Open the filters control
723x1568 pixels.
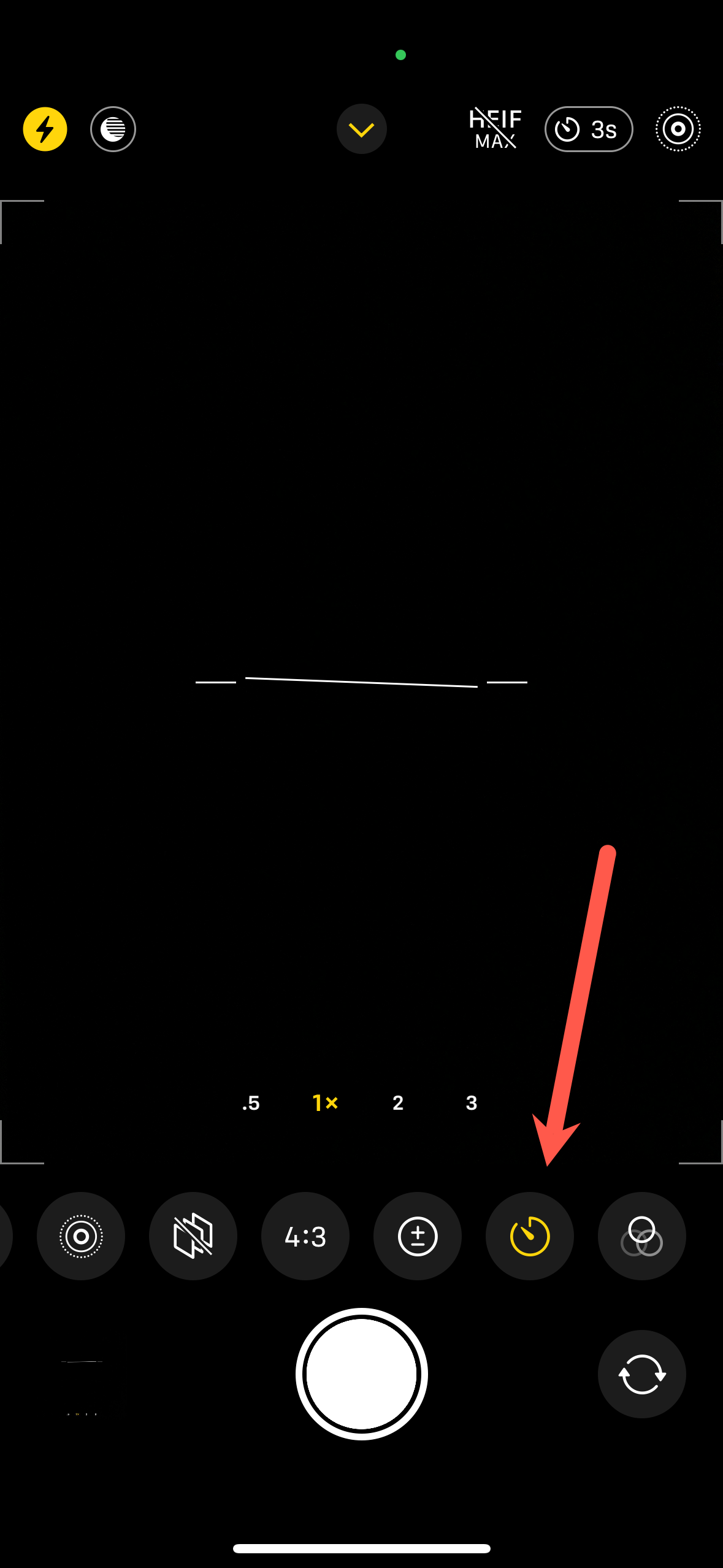pos(641,1236)
